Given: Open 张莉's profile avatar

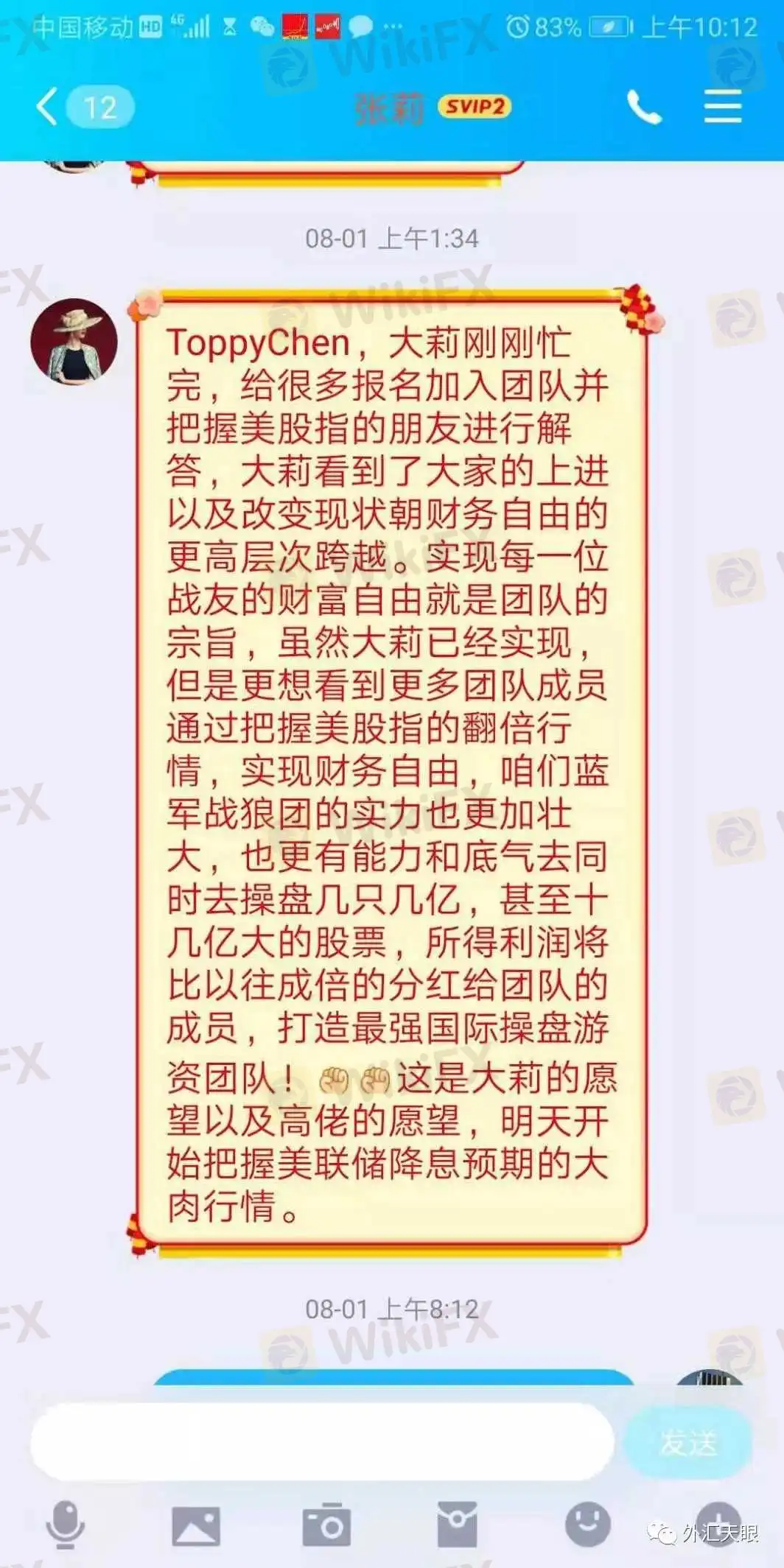Looking at the screenshot, I should (x=74, y=341).
